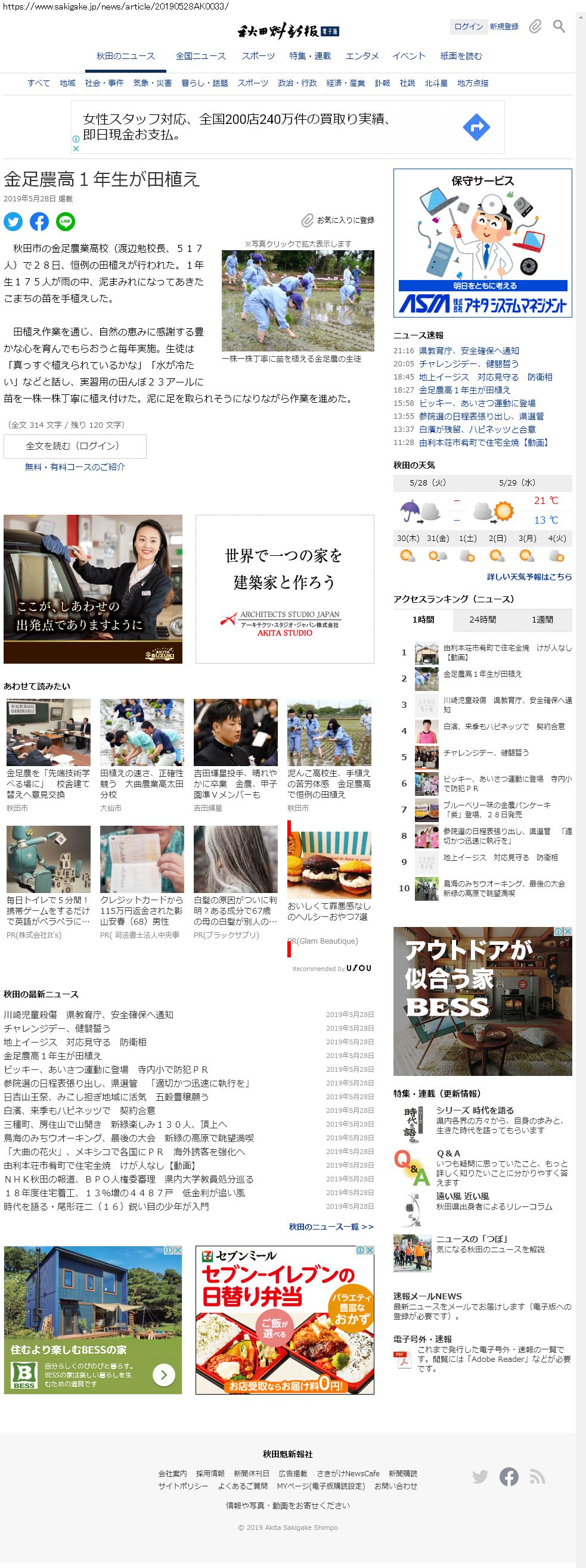This screenshot has height=1568, width=586.
Task: Share article on Twitter
Action: click(x=13, y=222)
